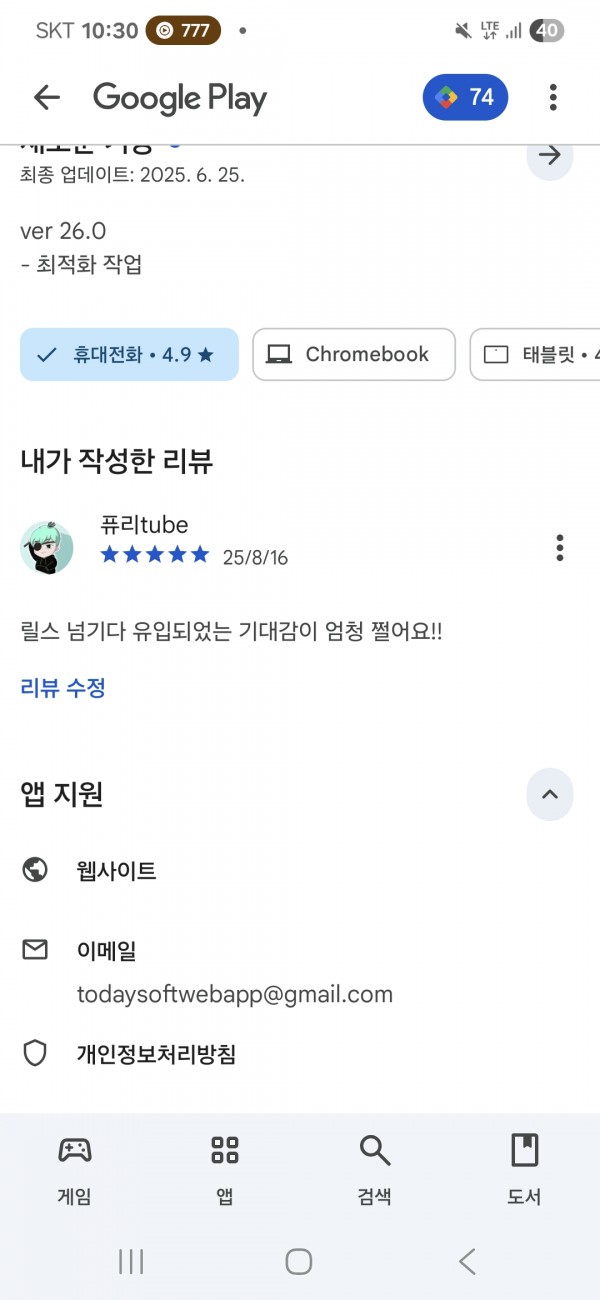Select the 태블릿 rating chip
The height and width of the screenshot is (1300, 600).
click(536, 354)
